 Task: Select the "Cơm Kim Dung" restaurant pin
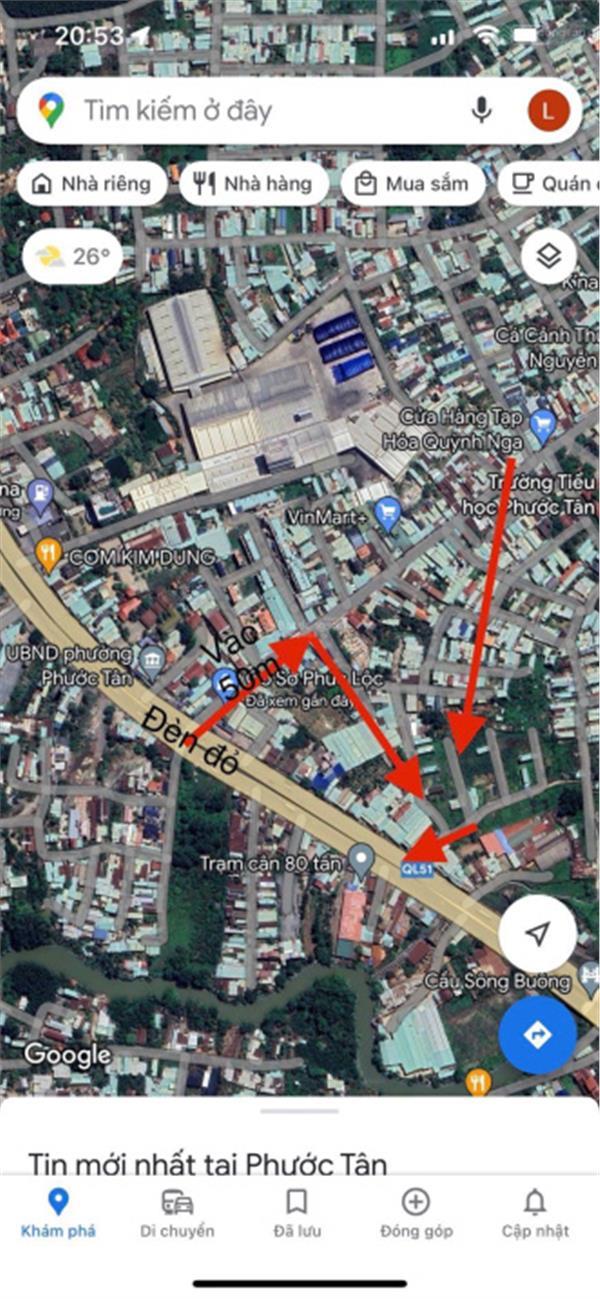(x=47, y=551)
